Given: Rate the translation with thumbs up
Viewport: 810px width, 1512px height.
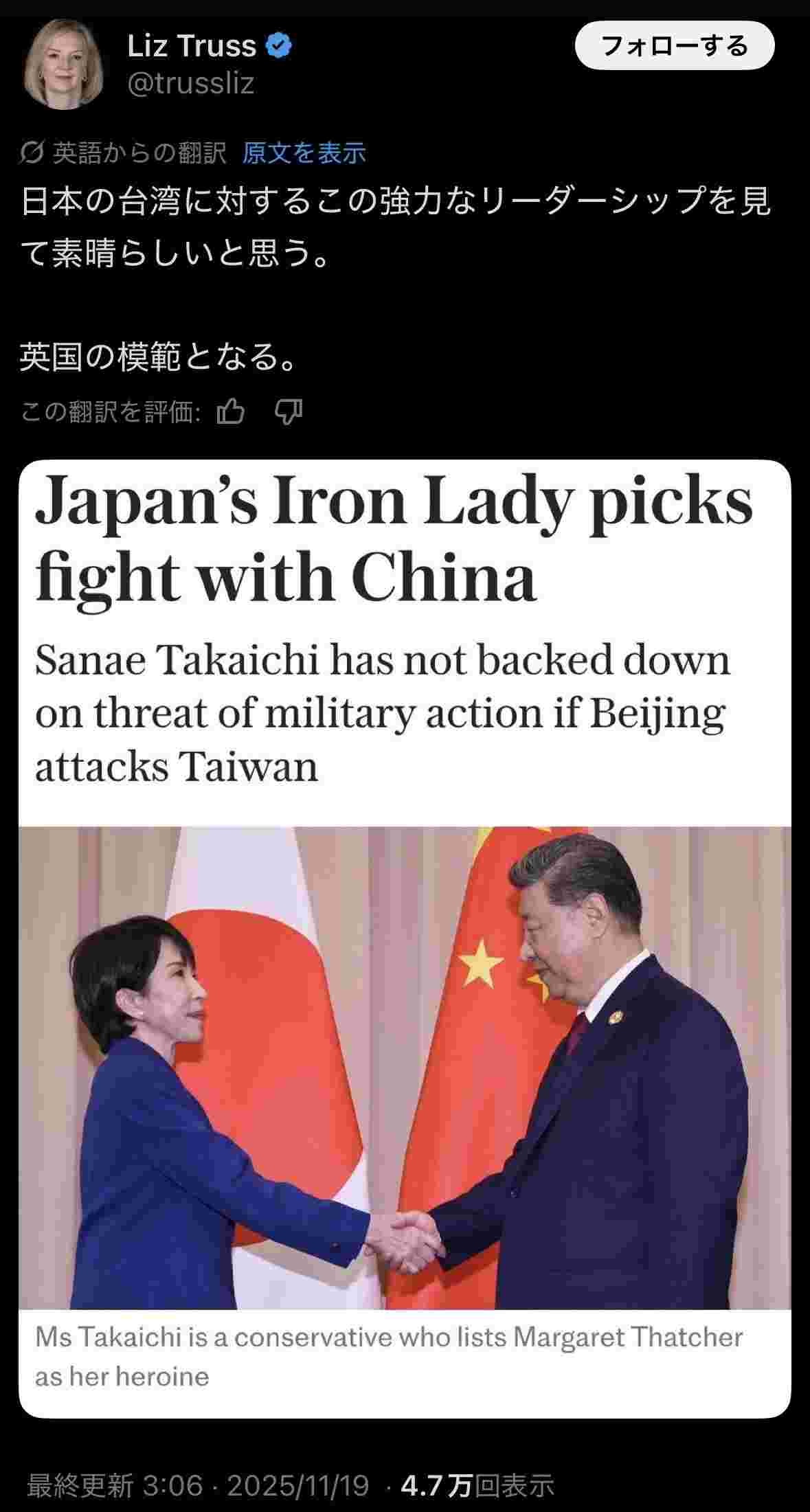Looking at the screenshot, I should pyautogui.click(x=231, y=411).
